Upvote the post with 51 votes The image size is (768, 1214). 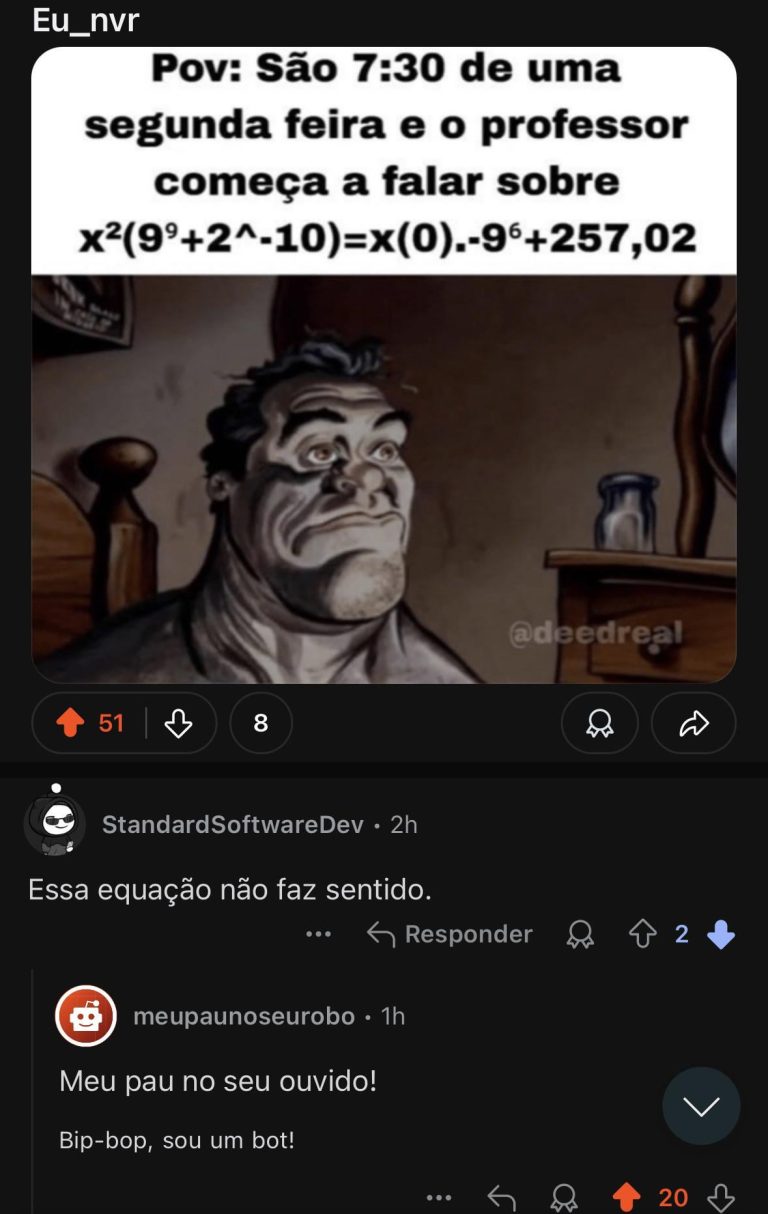click(70, 723)
